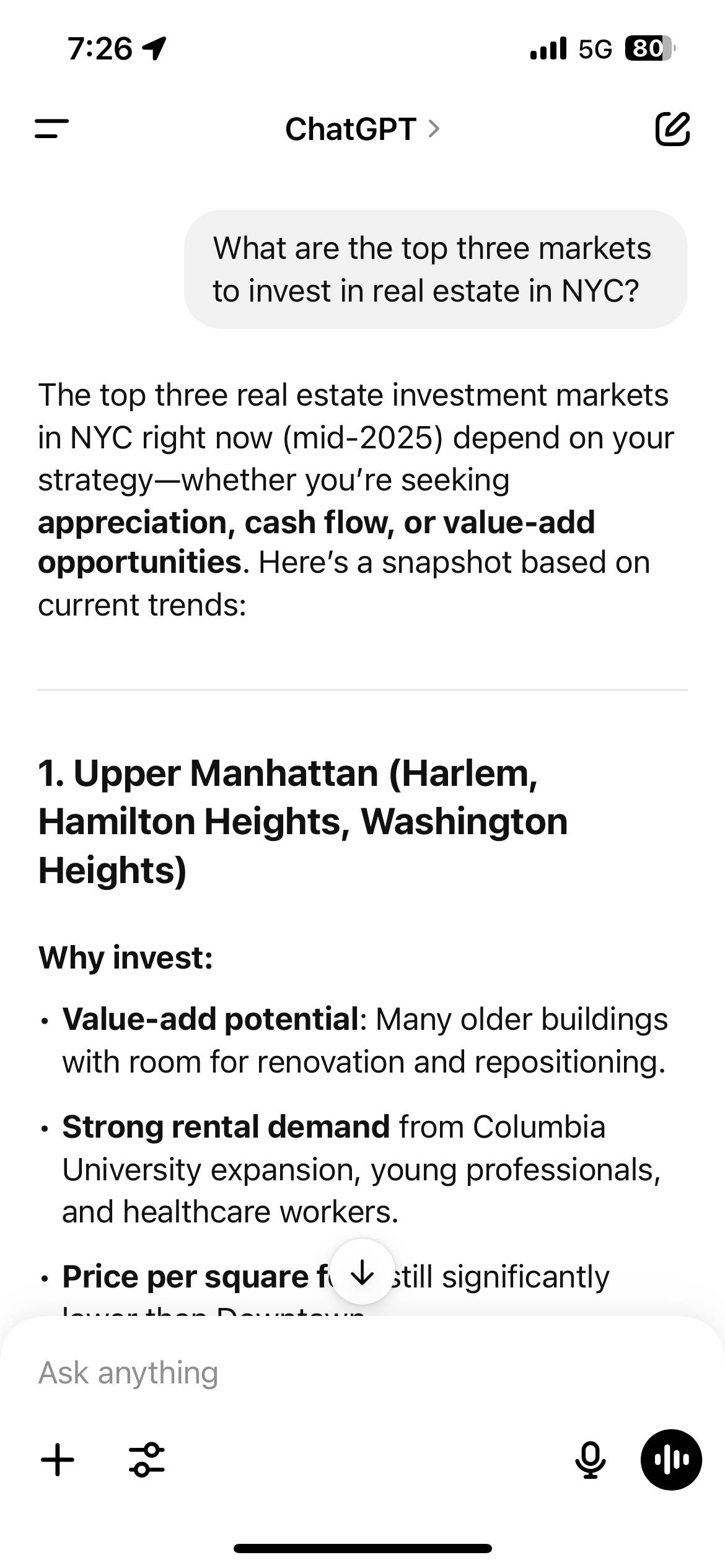Open the ChatGPT model selector

362,129
